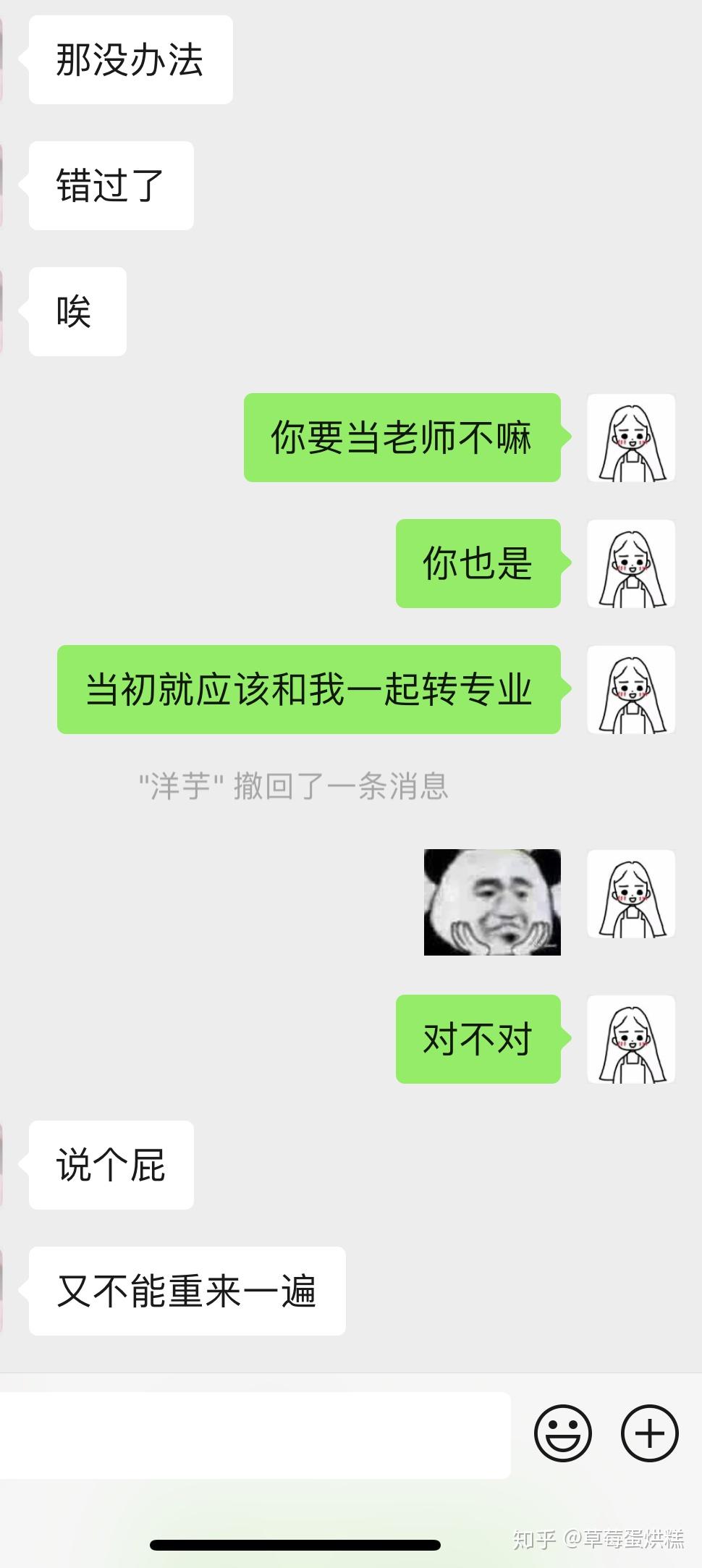702x1568 pixels.
Task: Open the emoji sticker panel
Action: pyautogui.click(x=562, y=1433)
